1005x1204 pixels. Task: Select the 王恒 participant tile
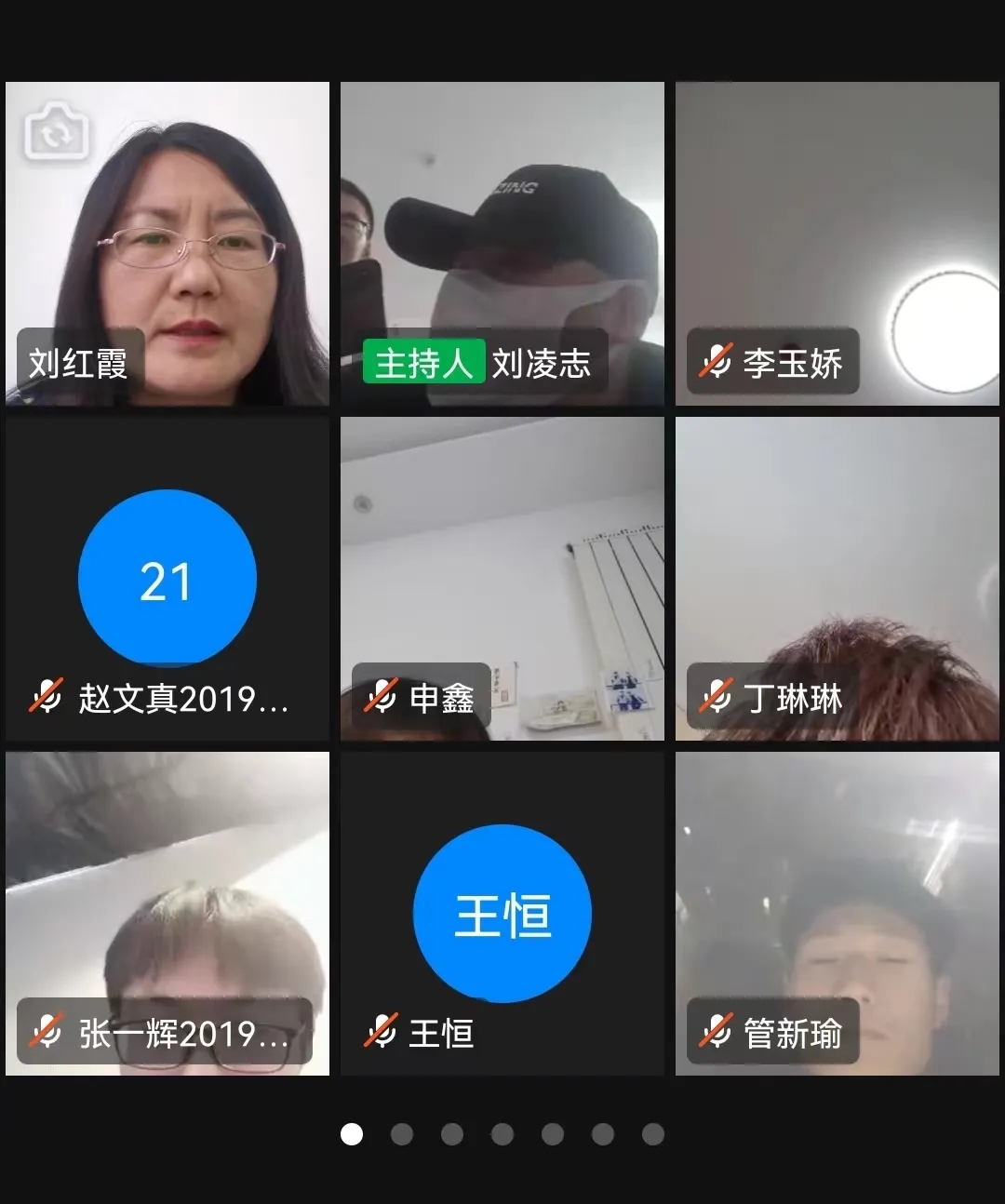click(502, 914)
